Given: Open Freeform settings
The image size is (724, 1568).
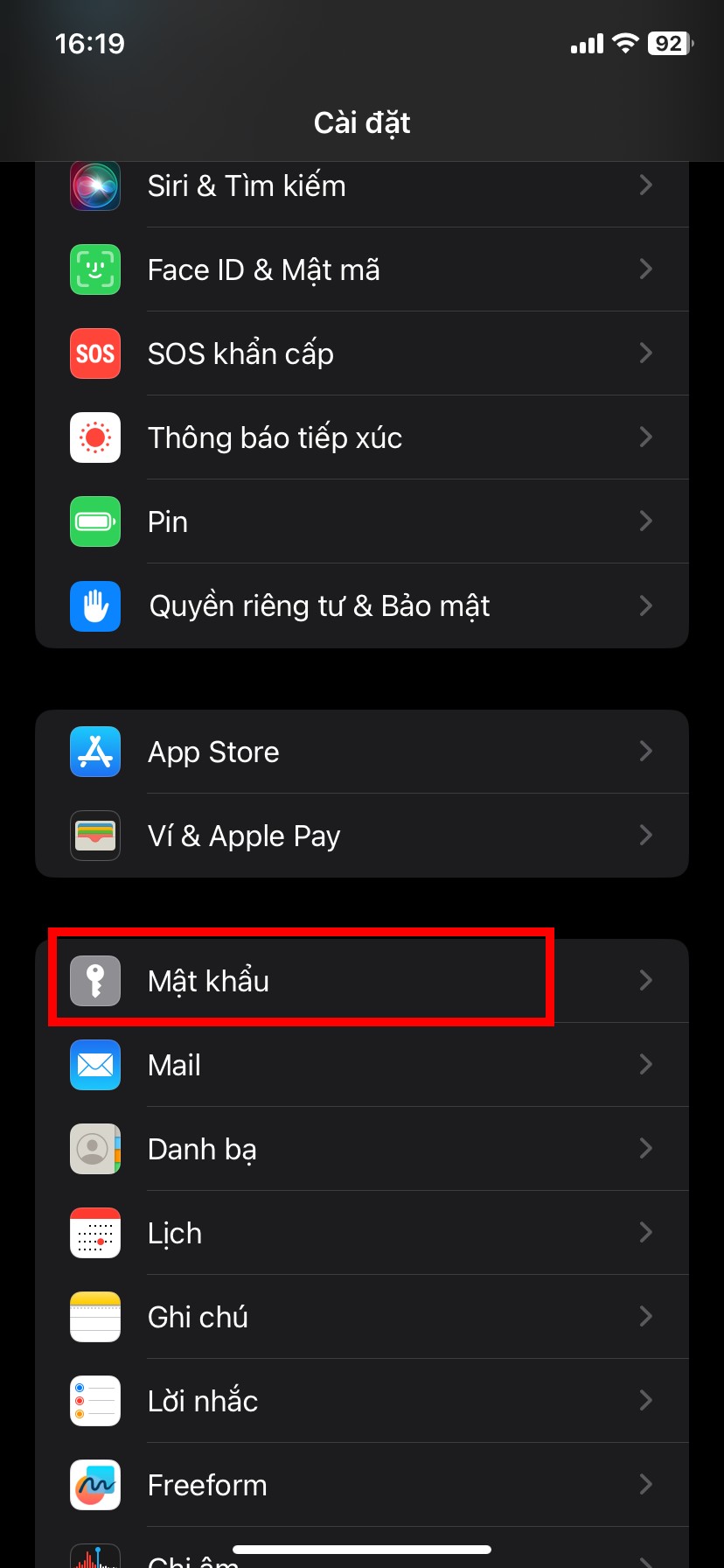Looking at the screenshot, I should (x=362, y=1485).
